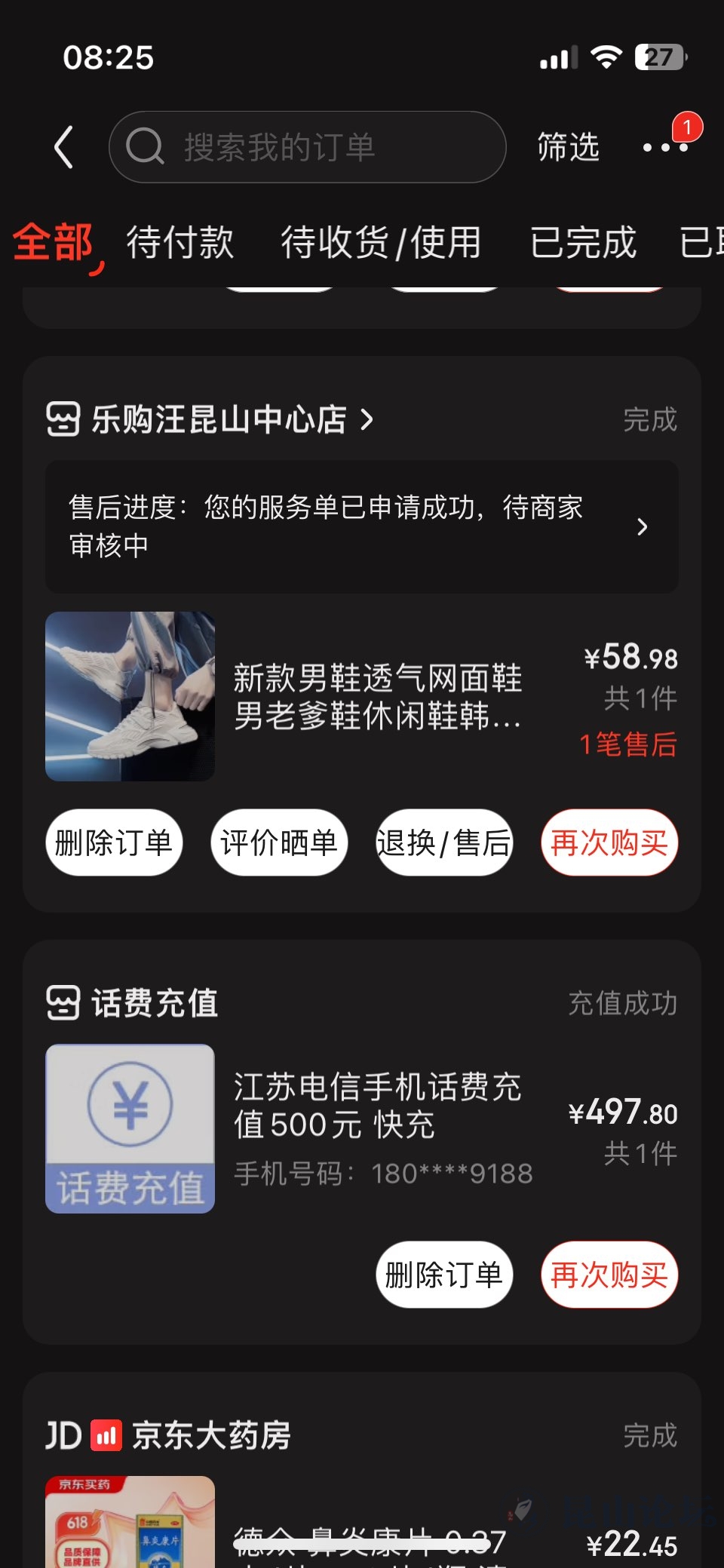
Task: Request 退换/售后 for the shoe order
Action: (x=444, y=842)
